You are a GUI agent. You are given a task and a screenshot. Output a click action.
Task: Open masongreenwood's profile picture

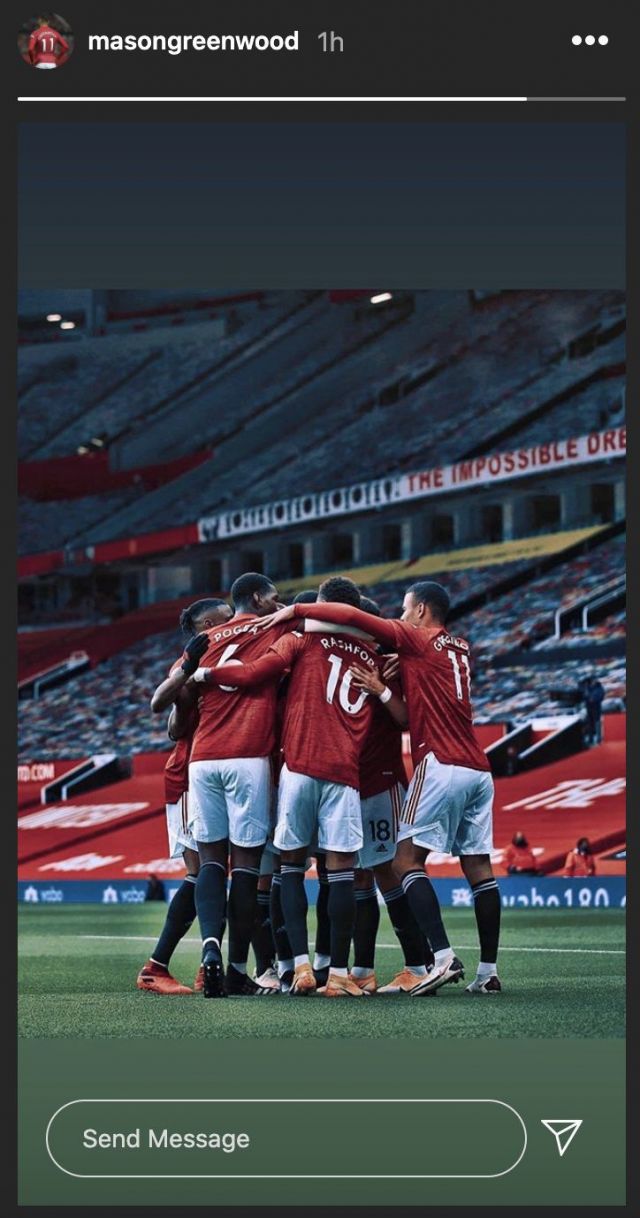46,41
